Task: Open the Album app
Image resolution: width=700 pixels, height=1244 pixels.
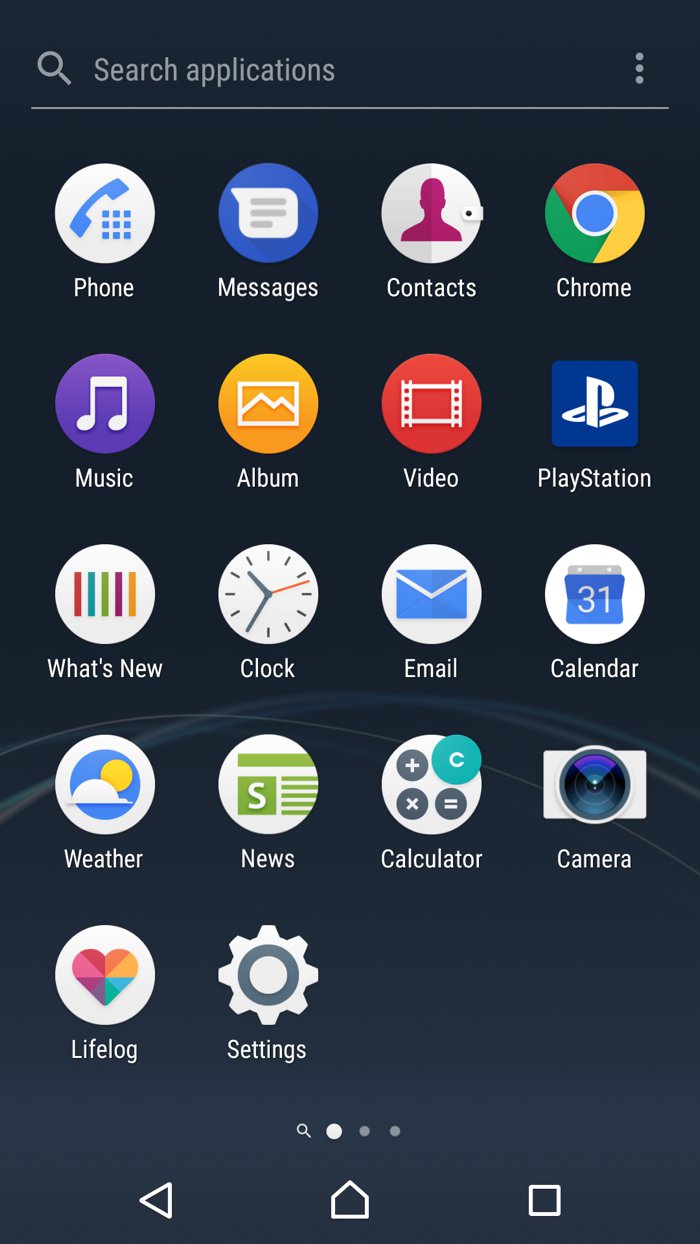Action: click(x=268, y=404)
